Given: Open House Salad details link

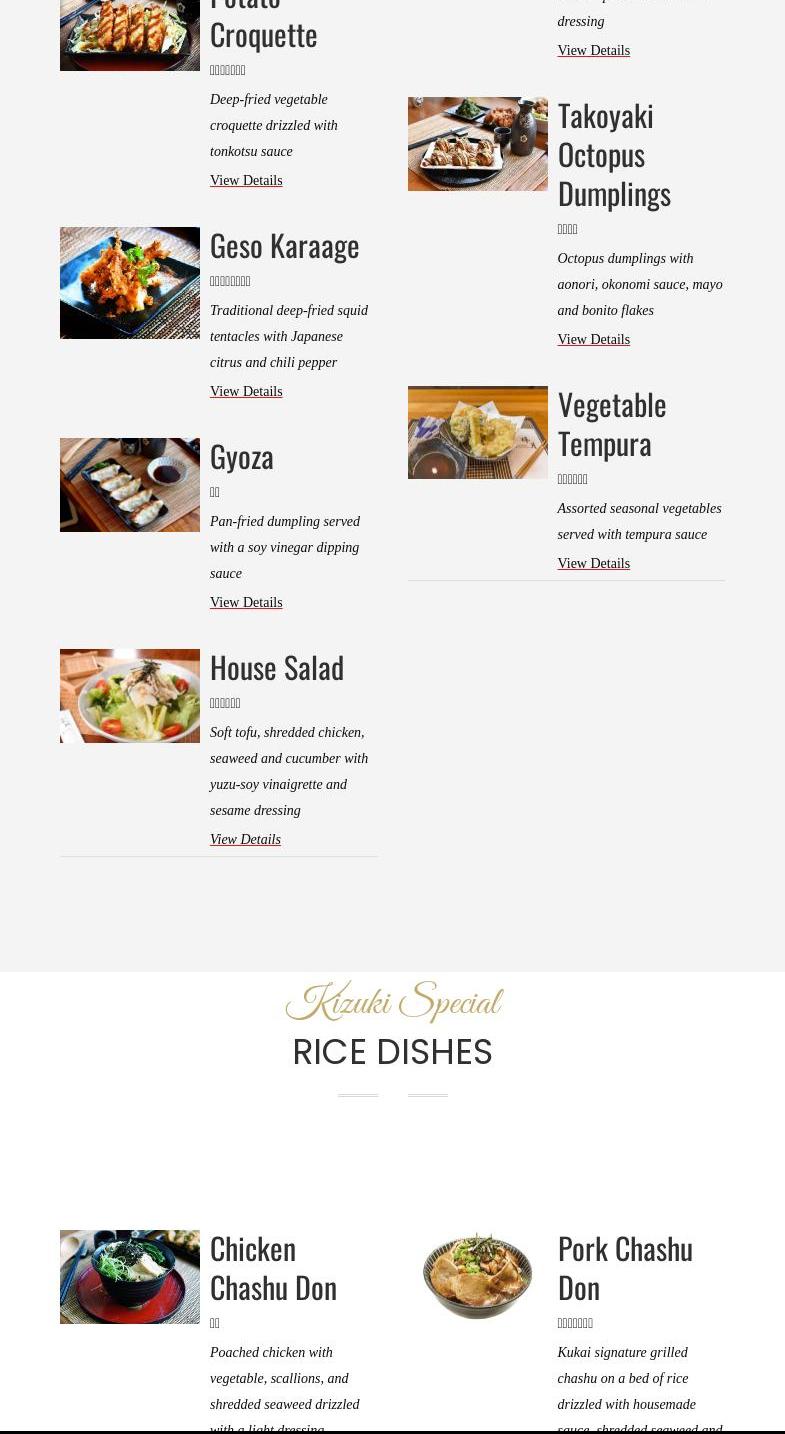Looking at the screenshot, I should (245, 840).
